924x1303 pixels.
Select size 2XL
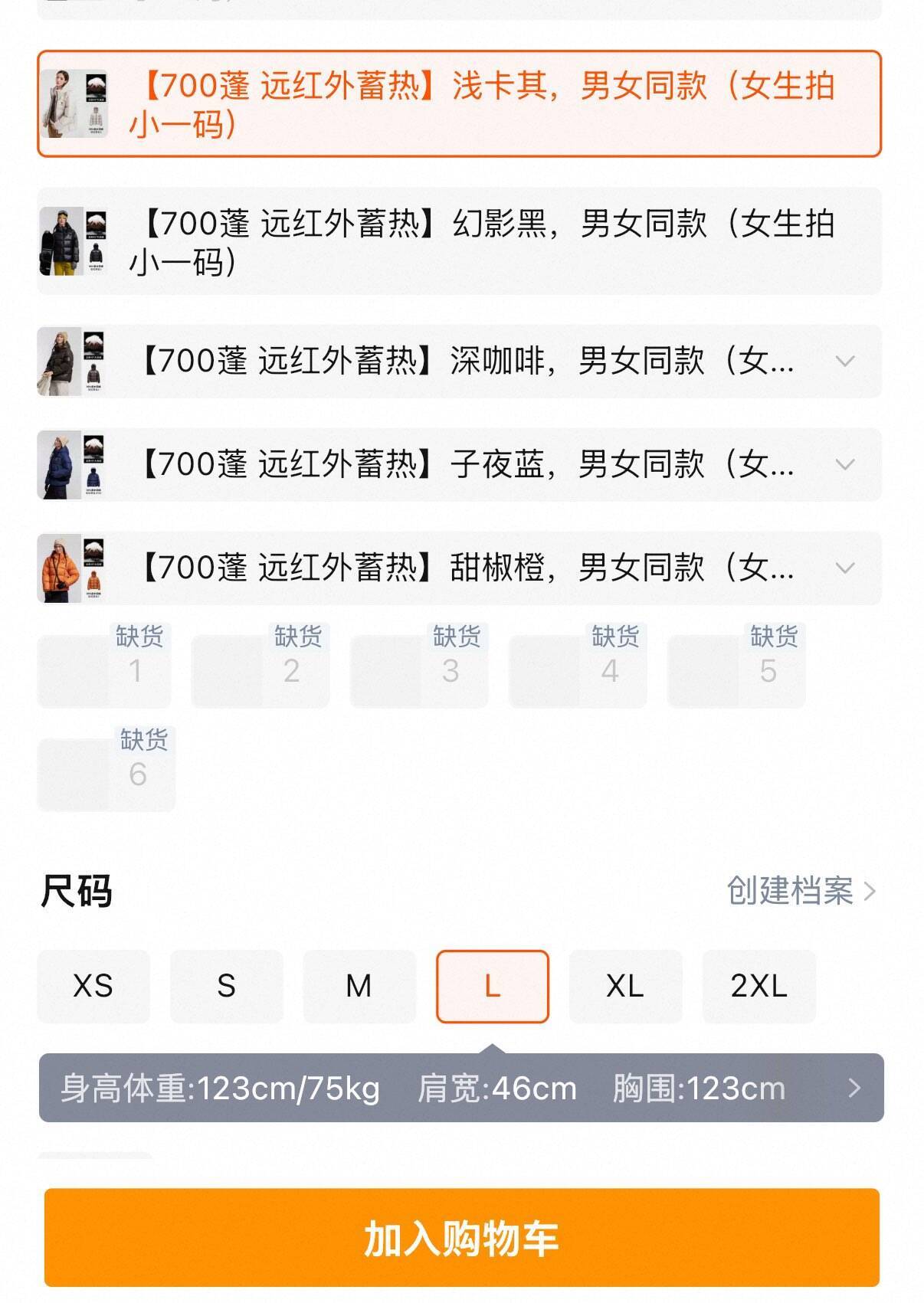point(759,986)
